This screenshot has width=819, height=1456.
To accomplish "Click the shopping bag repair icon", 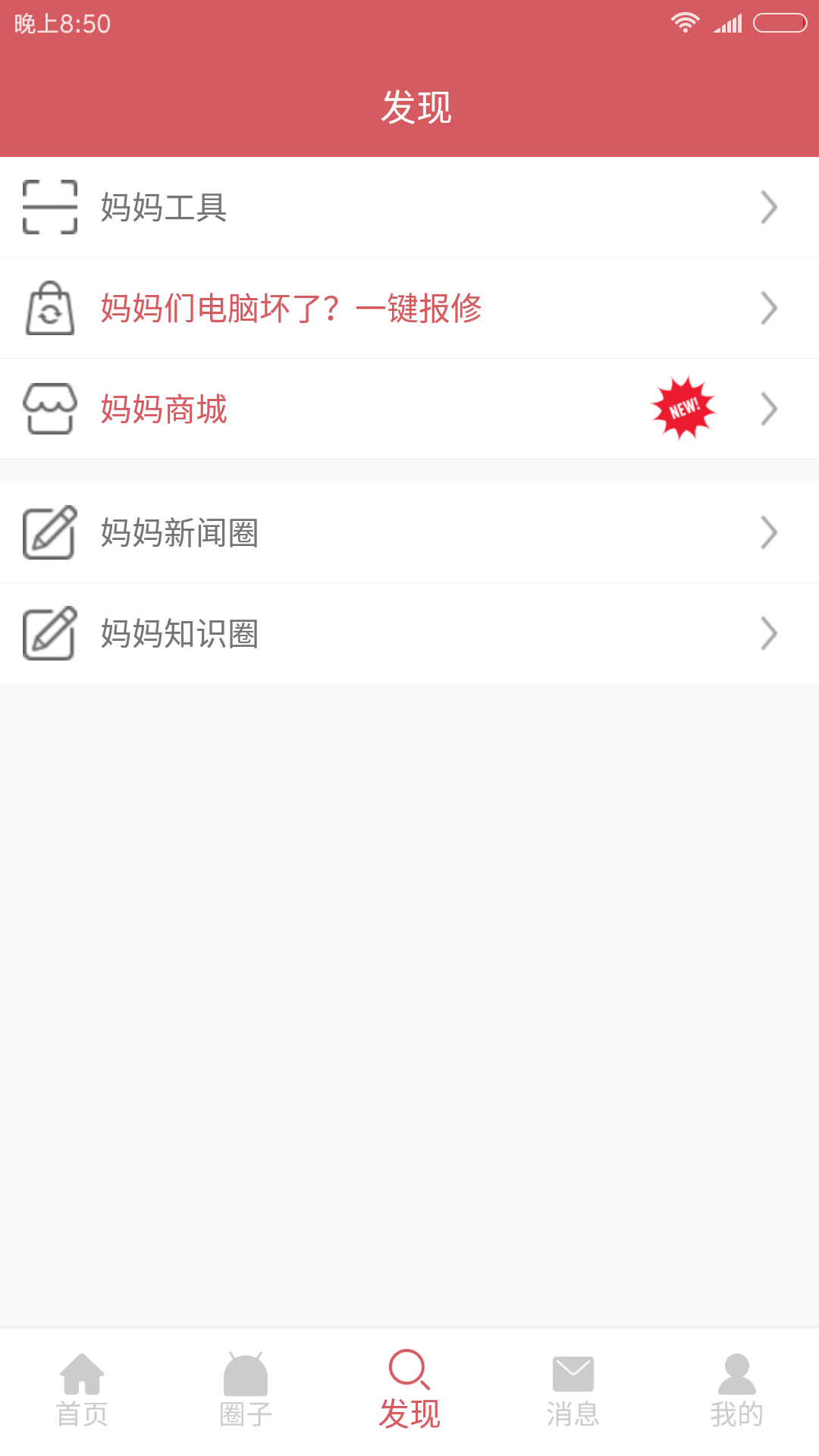I will (49, 308).
